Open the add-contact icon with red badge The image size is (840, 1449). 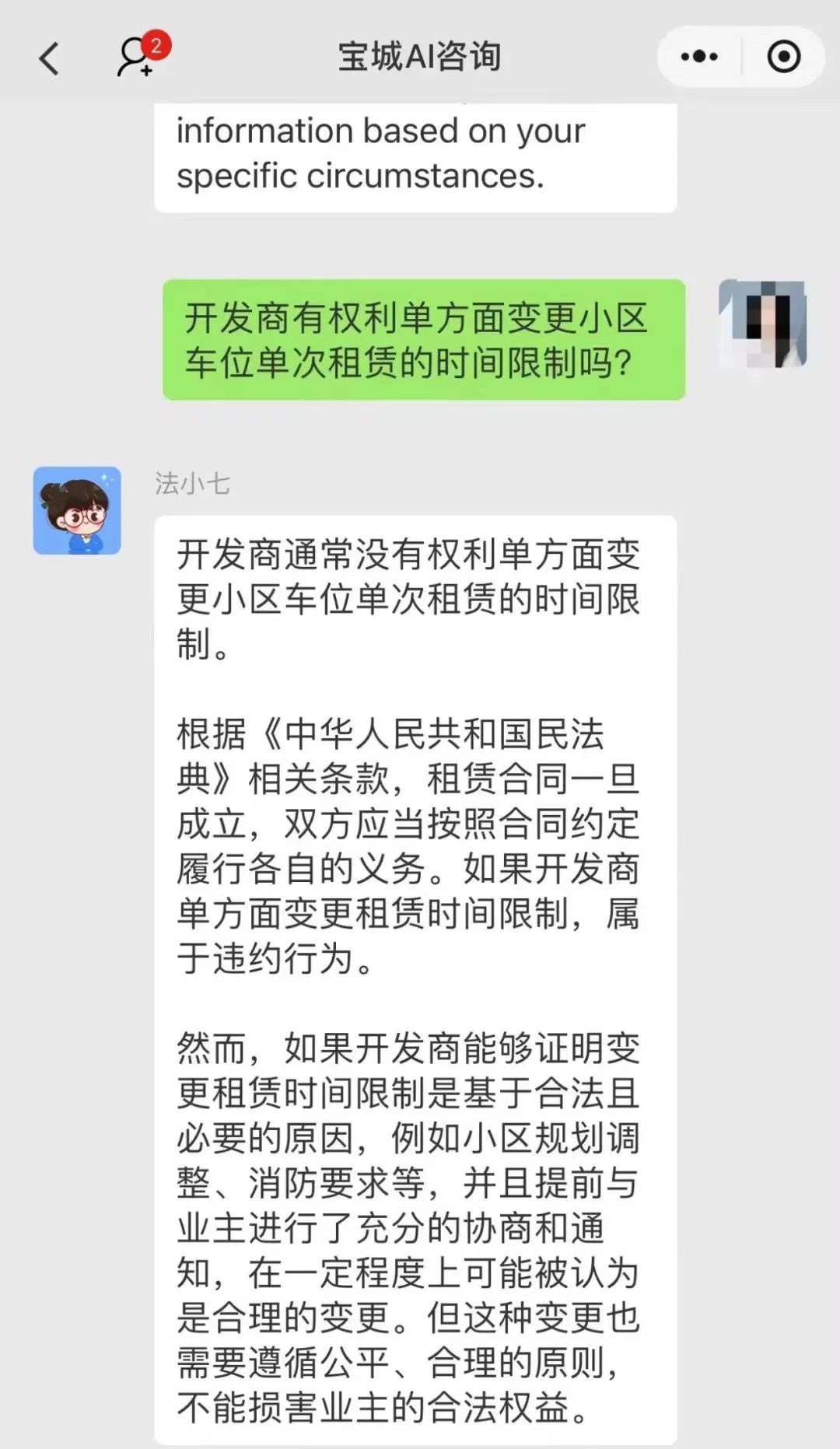143,54
